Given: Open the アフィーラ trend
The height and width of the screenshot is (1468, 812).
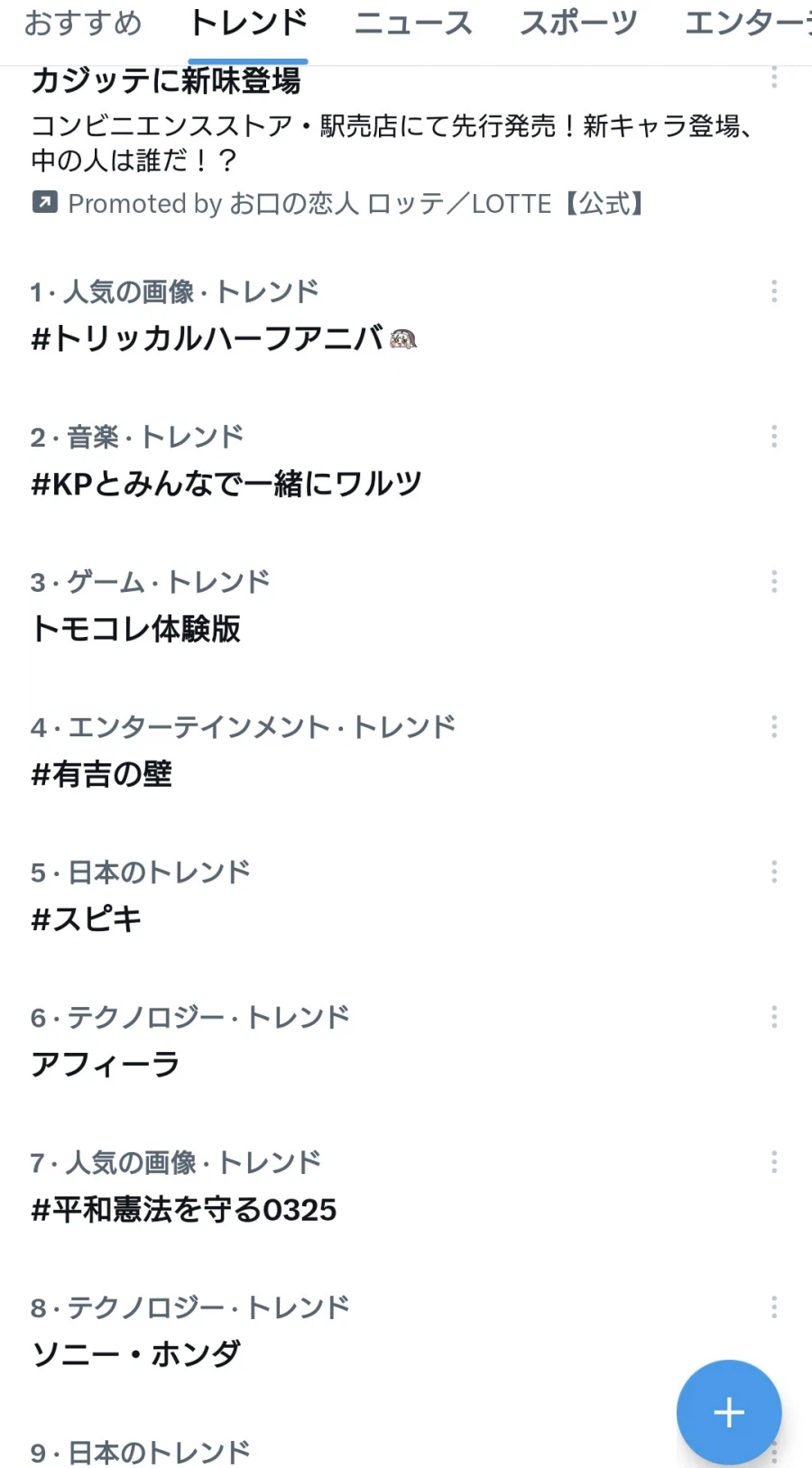Looking at the screenshot, I should 105,1065.
